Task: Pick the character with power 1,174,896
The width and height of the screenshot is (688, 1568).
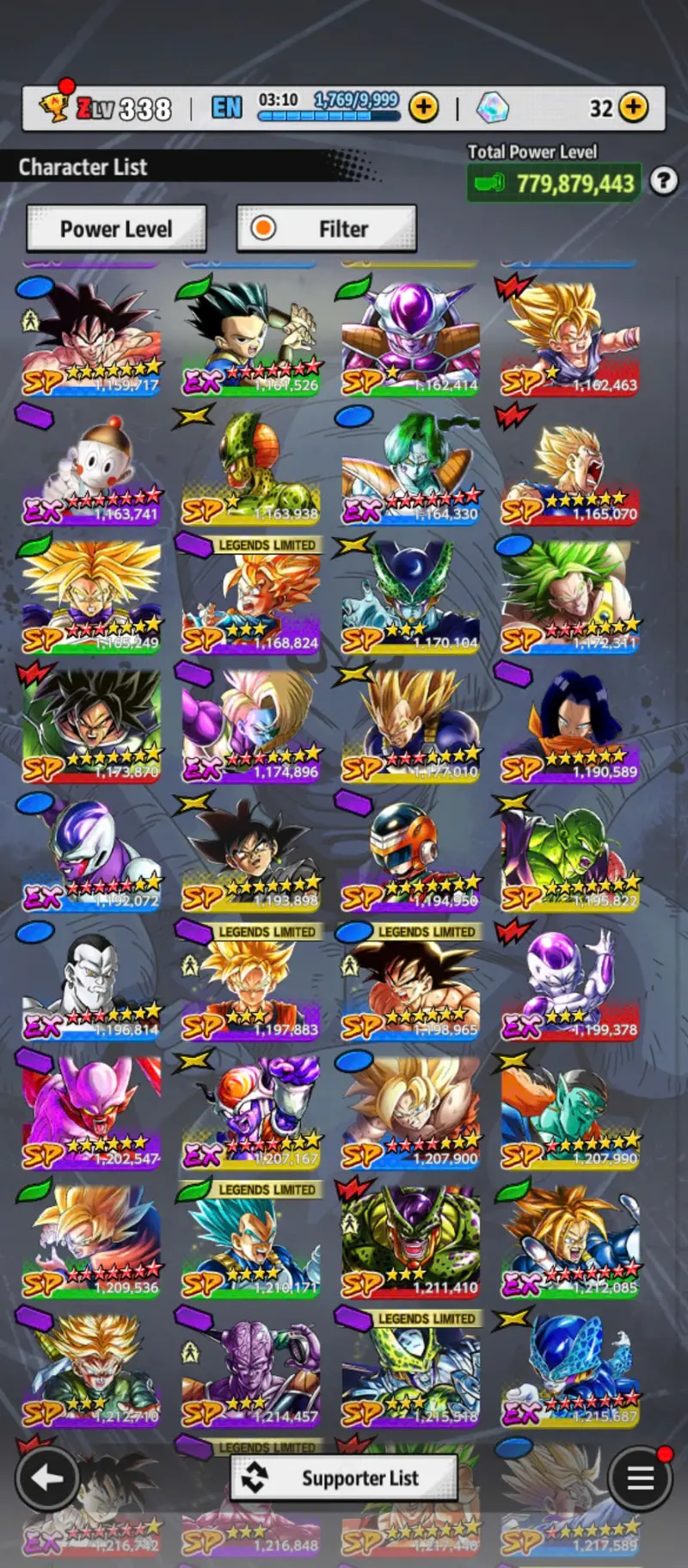Action: point(250,727)
